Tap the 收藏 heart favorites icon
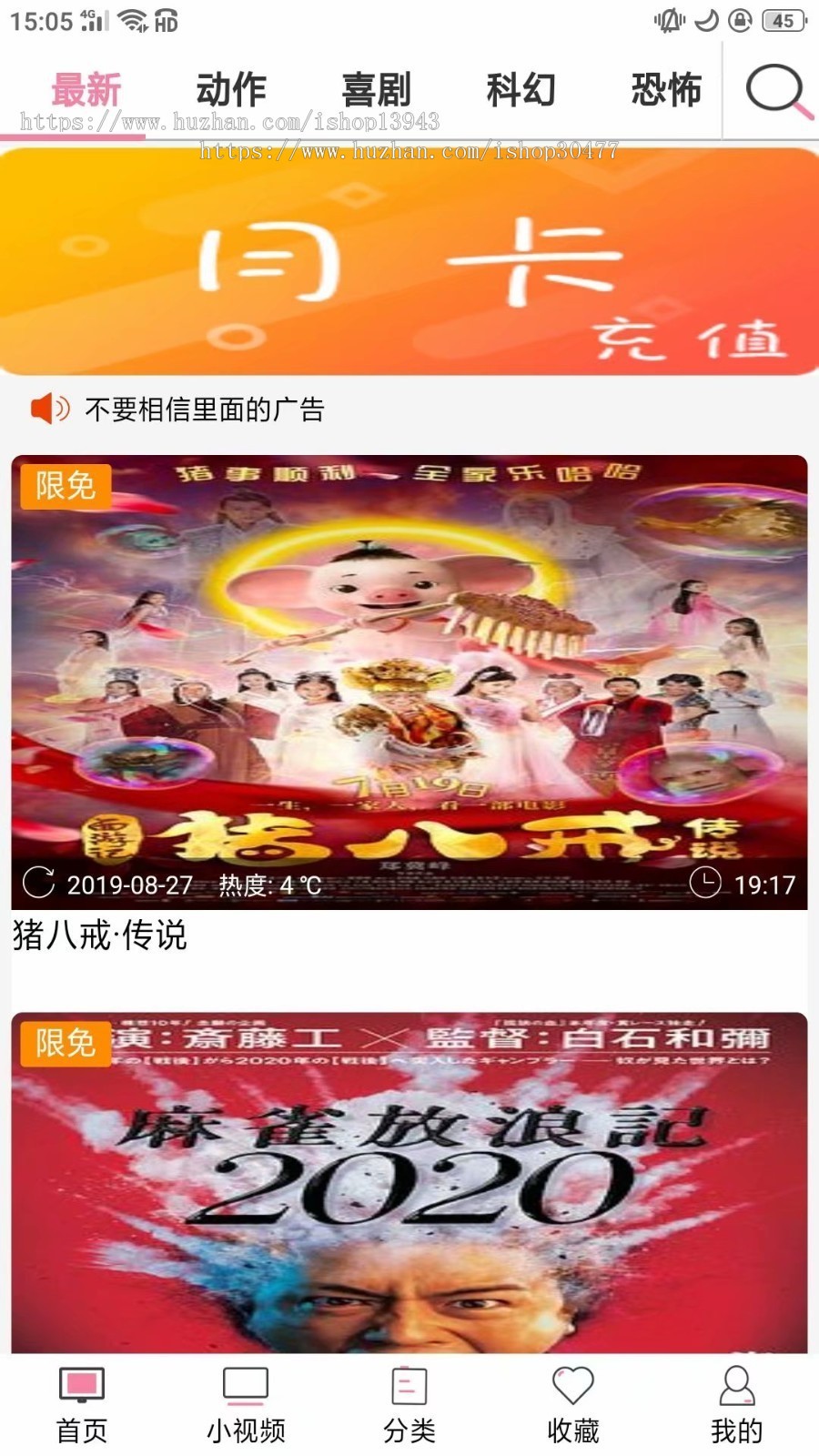The width and height of the screenshot is (819, 1456). point(573,1385)
